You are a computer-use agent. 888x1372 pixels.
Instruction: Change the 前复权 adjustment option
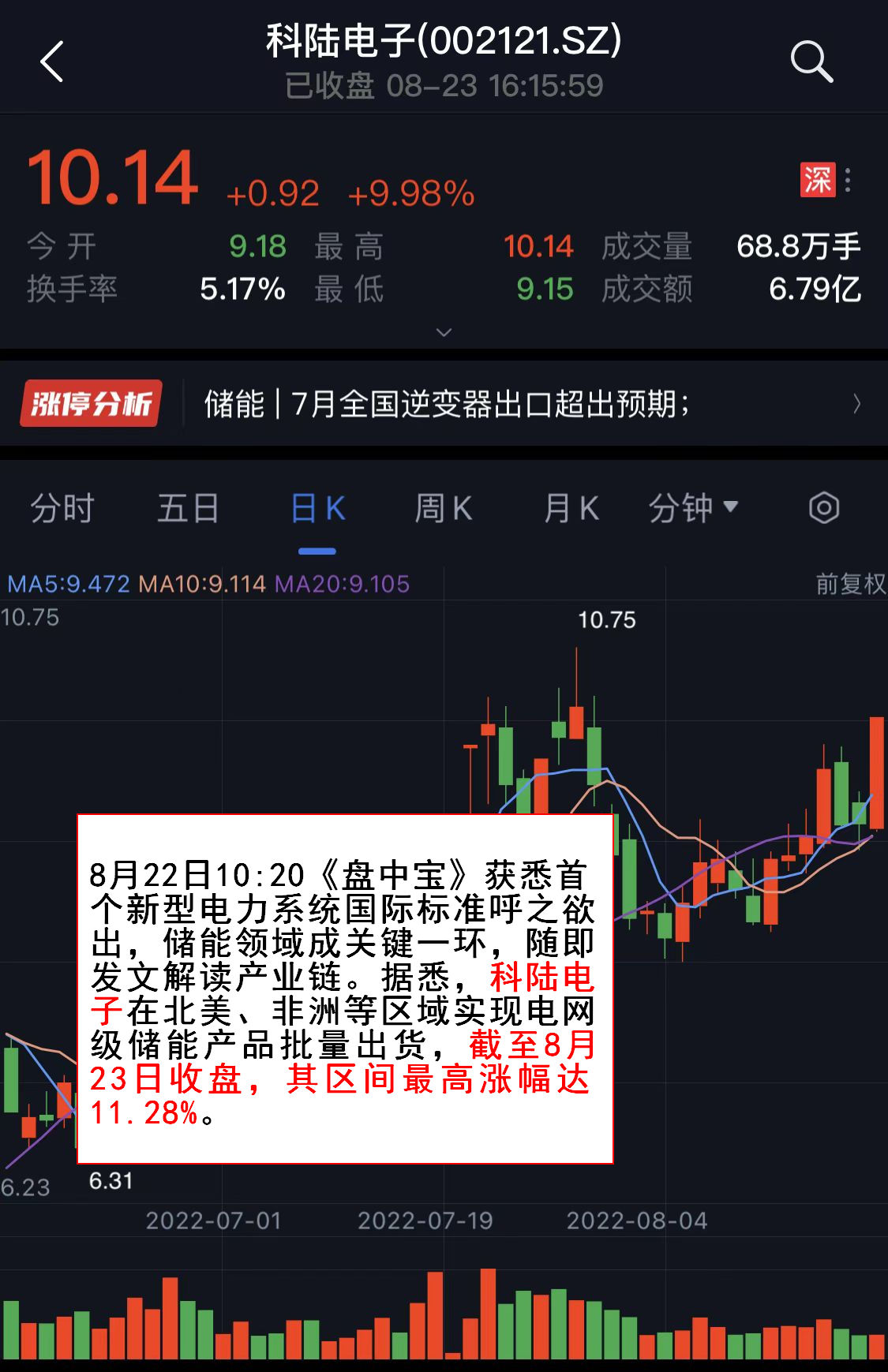tap(849, 584)
